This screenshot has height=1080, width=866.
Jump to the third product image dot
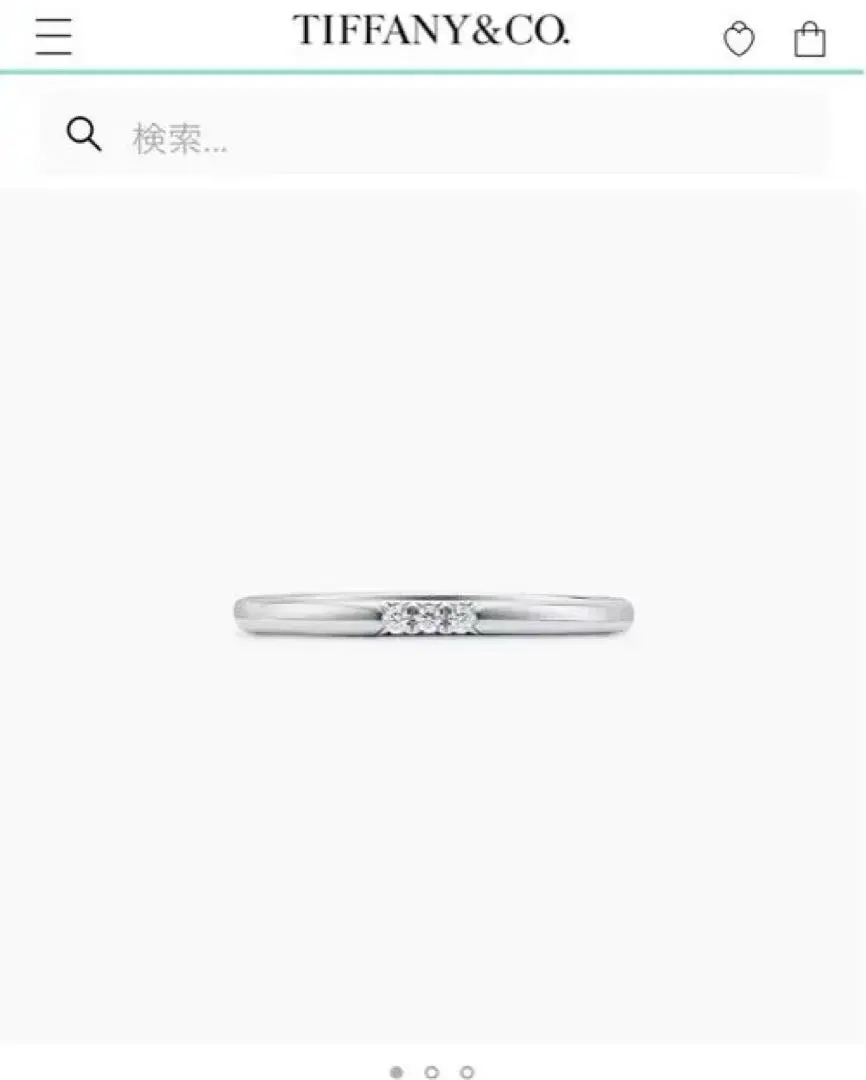coord(467,1072)
